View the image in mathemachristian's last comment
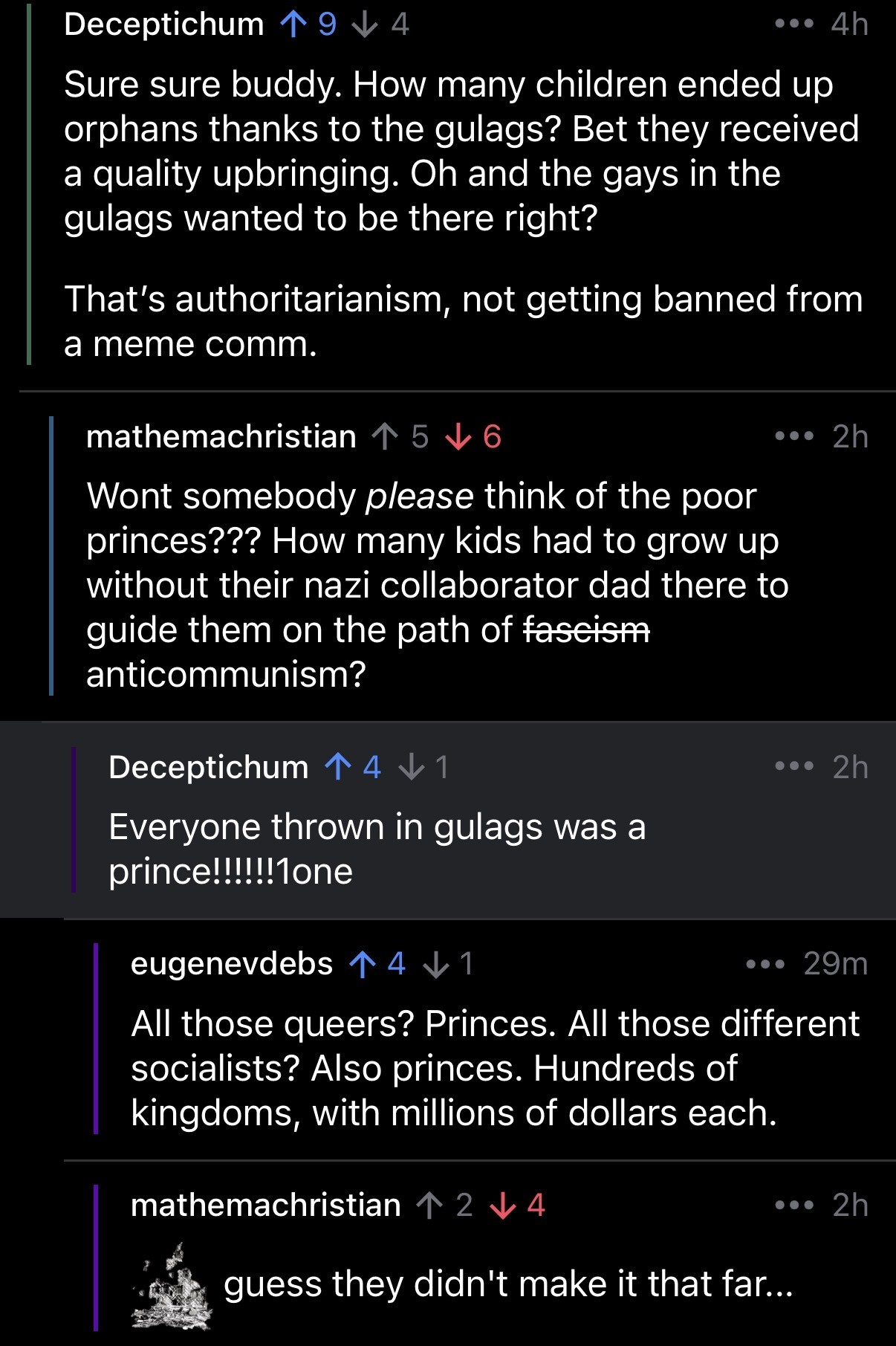The image size is (896, 1346). 172,1286
